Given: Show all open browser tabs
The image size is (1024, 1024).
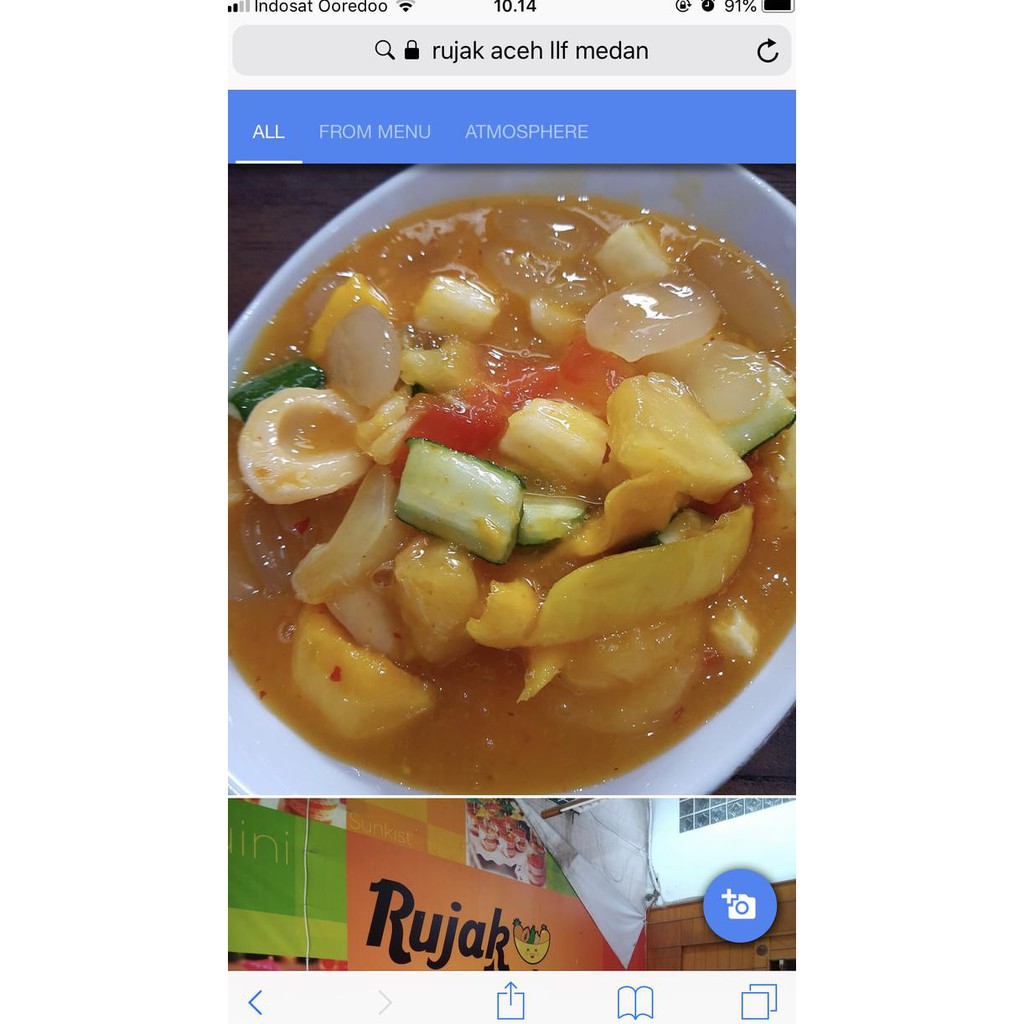Looking at the screenshot, I should (x=759, y=1001).
